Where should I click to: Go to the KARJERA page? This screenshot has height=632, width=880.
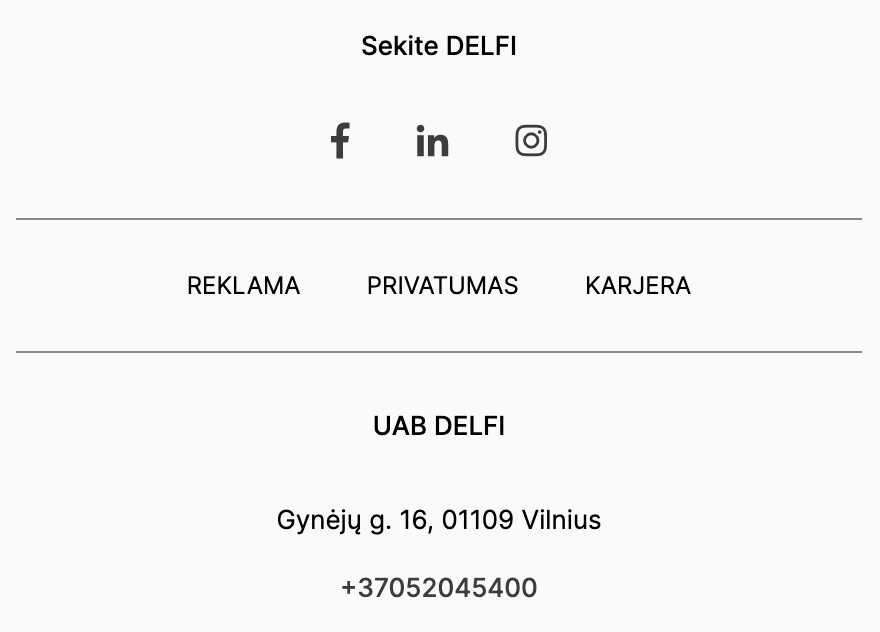coord(638,286)
